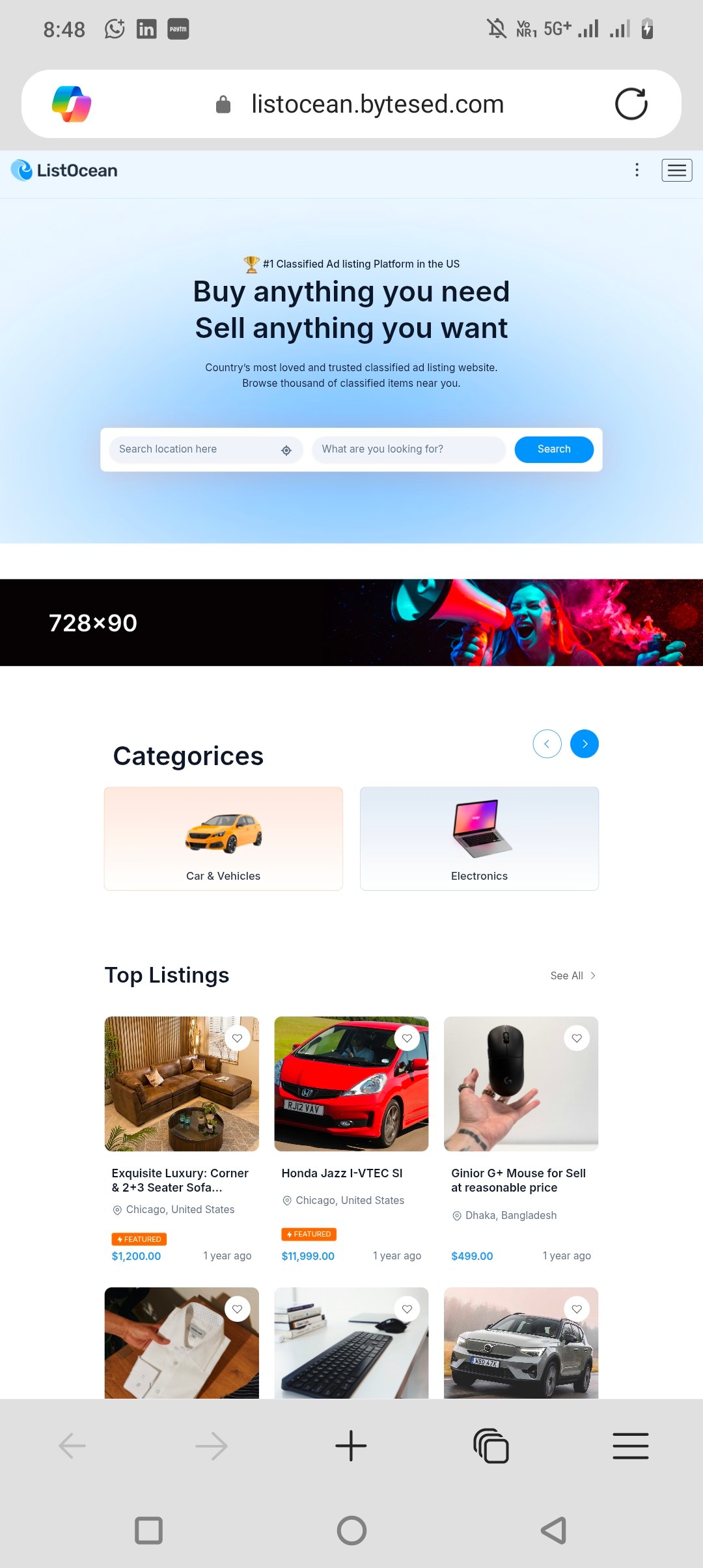Use current location icon in search
The width and height of the screenshot is (703, 1568).
coord(286,450)
